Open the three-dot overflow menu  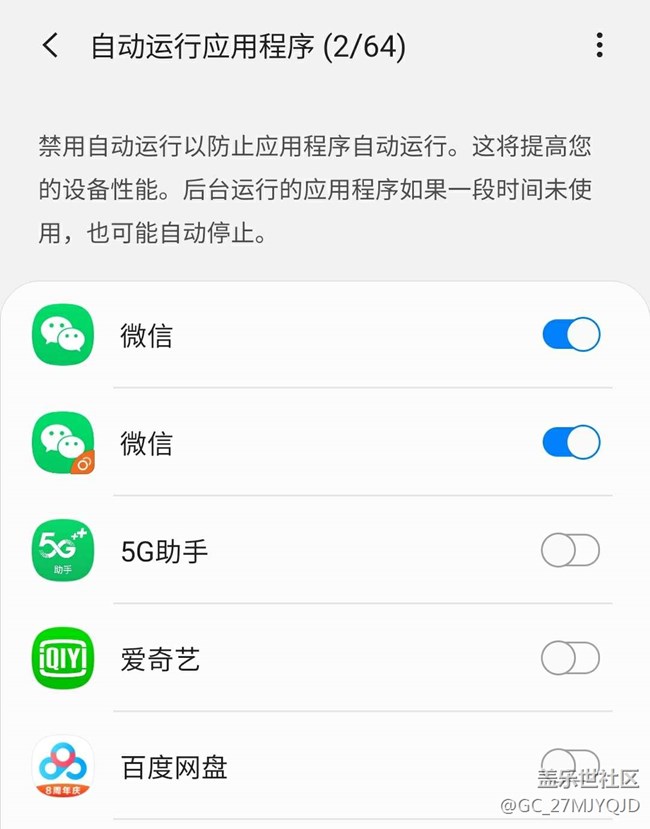pyautogui.click(x=599, y=45)
